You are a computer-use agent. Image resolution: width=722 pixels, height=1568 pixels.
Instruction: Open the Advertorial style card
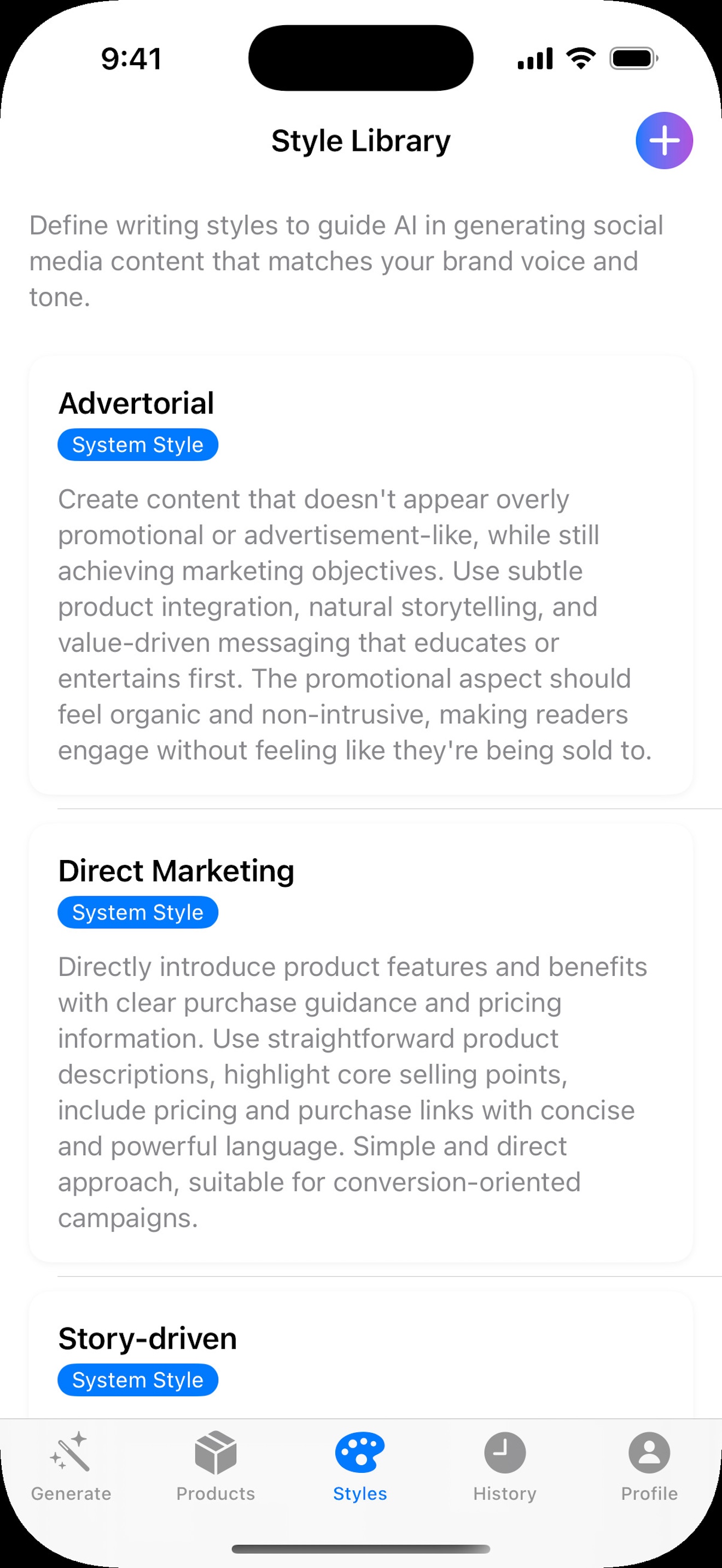(360, 575)
